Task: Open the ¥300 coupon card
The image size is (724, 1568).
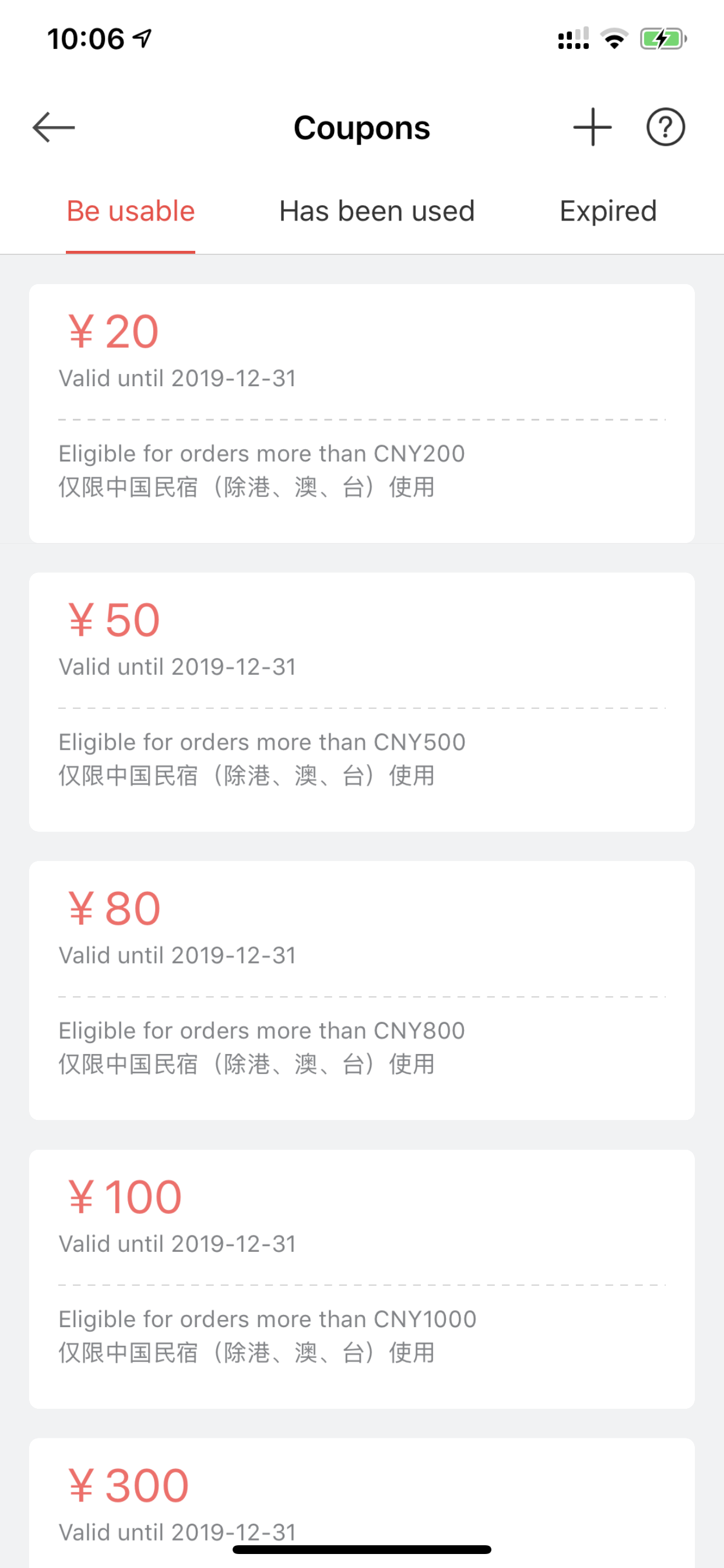Action: click(x=362, y=1503)
